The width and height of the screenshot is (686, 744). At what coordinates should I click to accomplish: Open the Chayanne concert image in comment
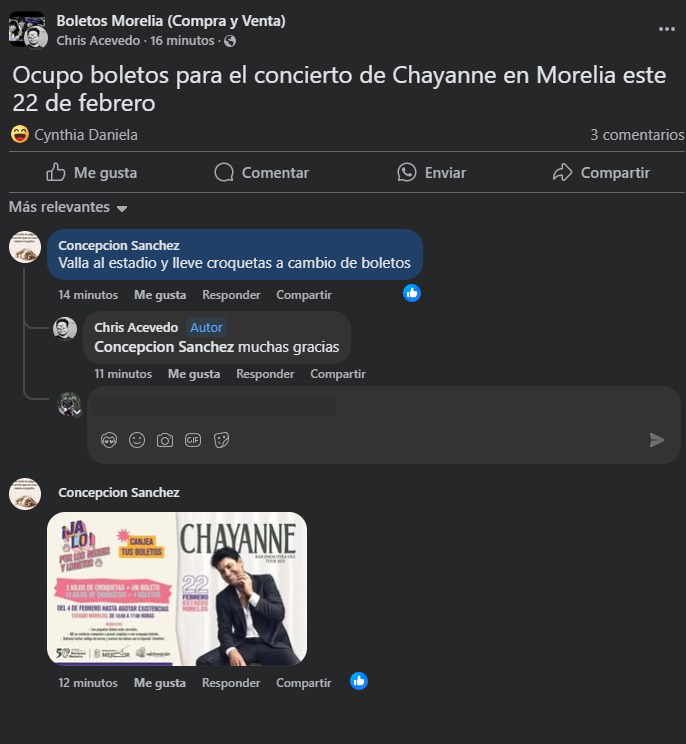click(177, 588)
